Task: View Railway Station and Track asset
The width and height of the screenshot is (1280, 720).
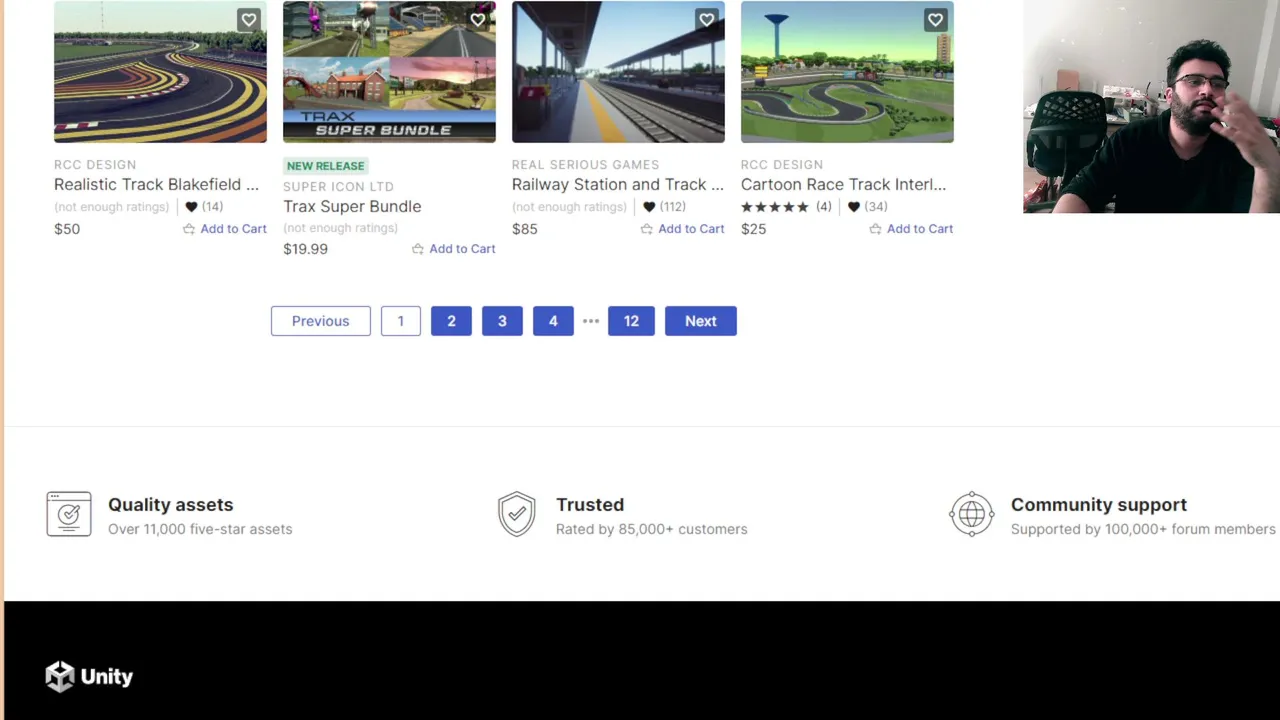Action: pyautogui.click(x=617, y=184)
